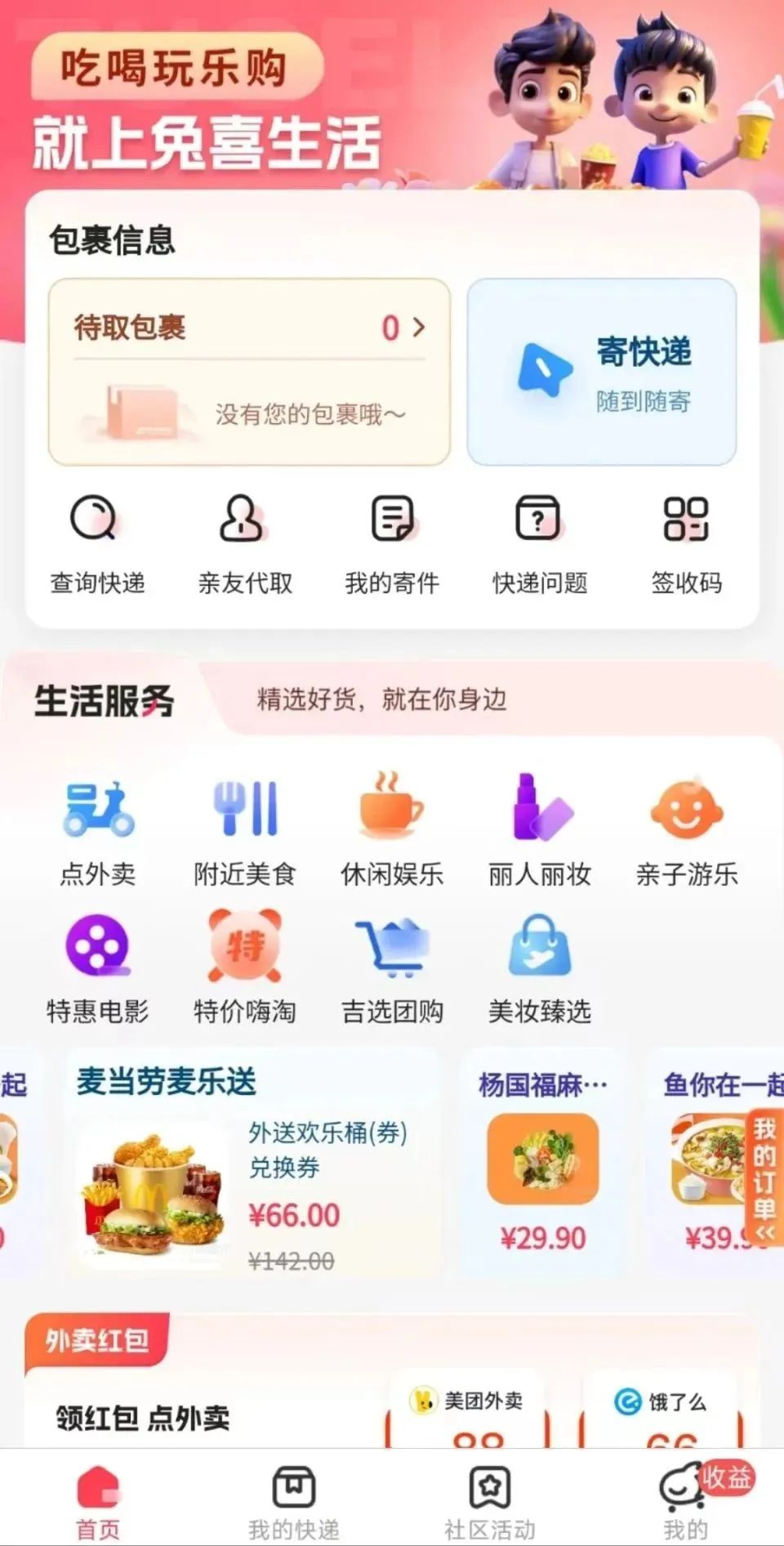Expand the 我的订单 side tab
The width and height of the screenshot is (784, 1546).
click(x=765, y=1177)
